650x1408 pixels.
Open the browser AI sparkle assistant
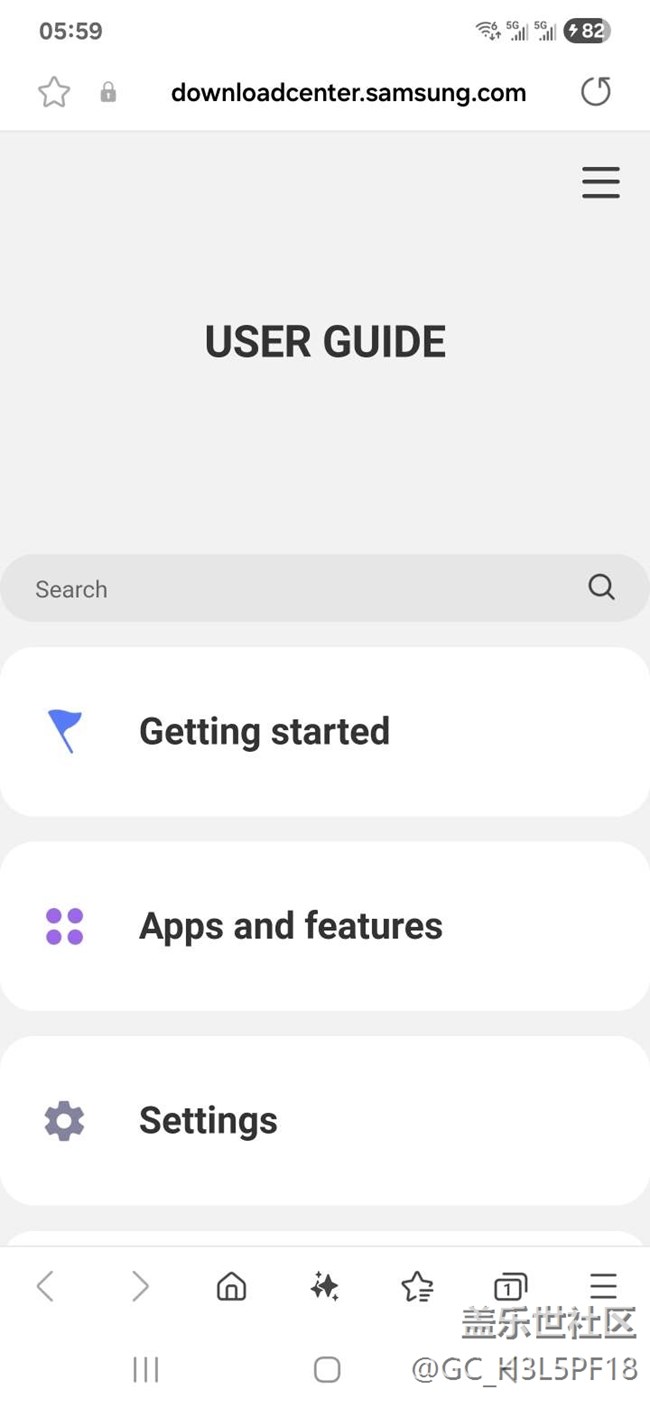click(x=324, y=1286)
